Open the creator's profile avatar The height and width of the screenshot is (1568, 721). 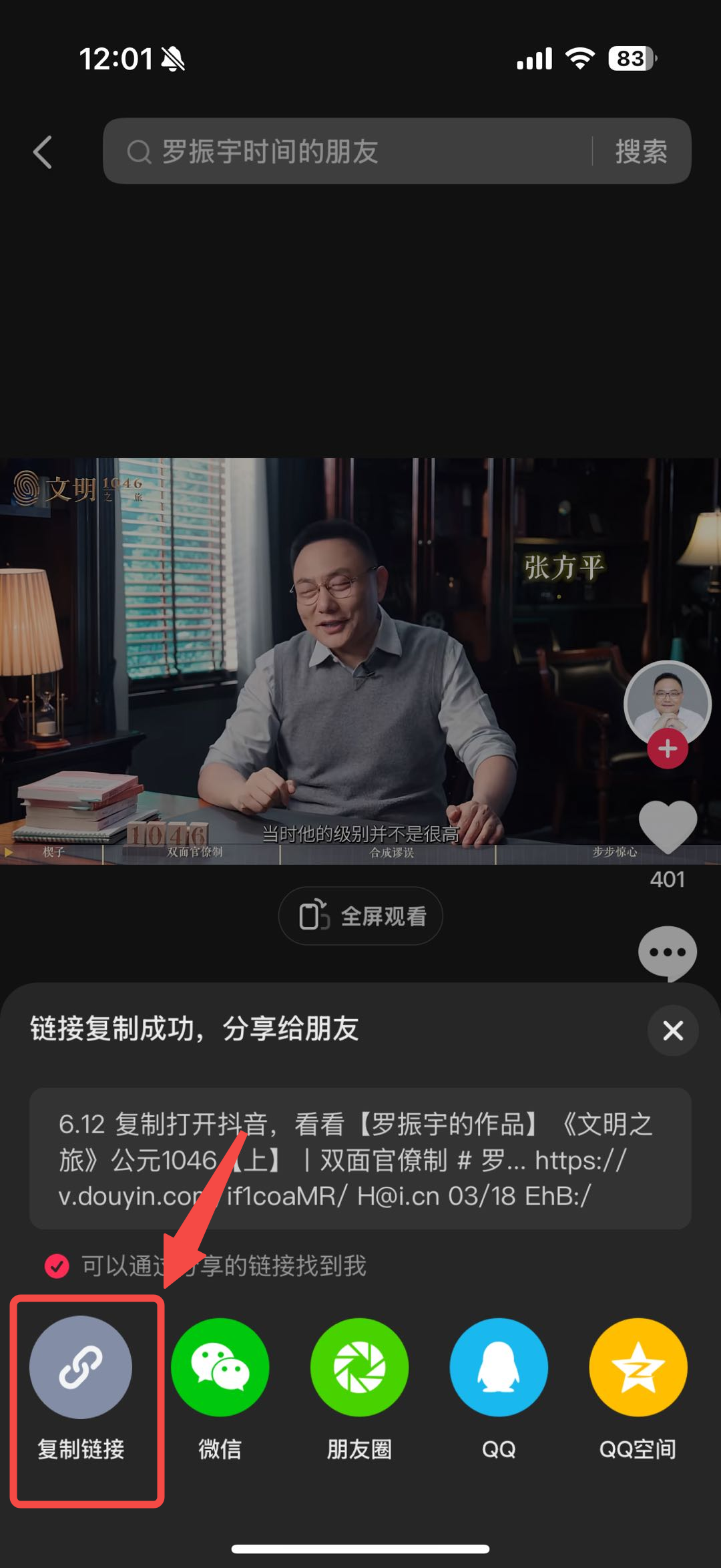pyautogui.click(x=667, y=701)
